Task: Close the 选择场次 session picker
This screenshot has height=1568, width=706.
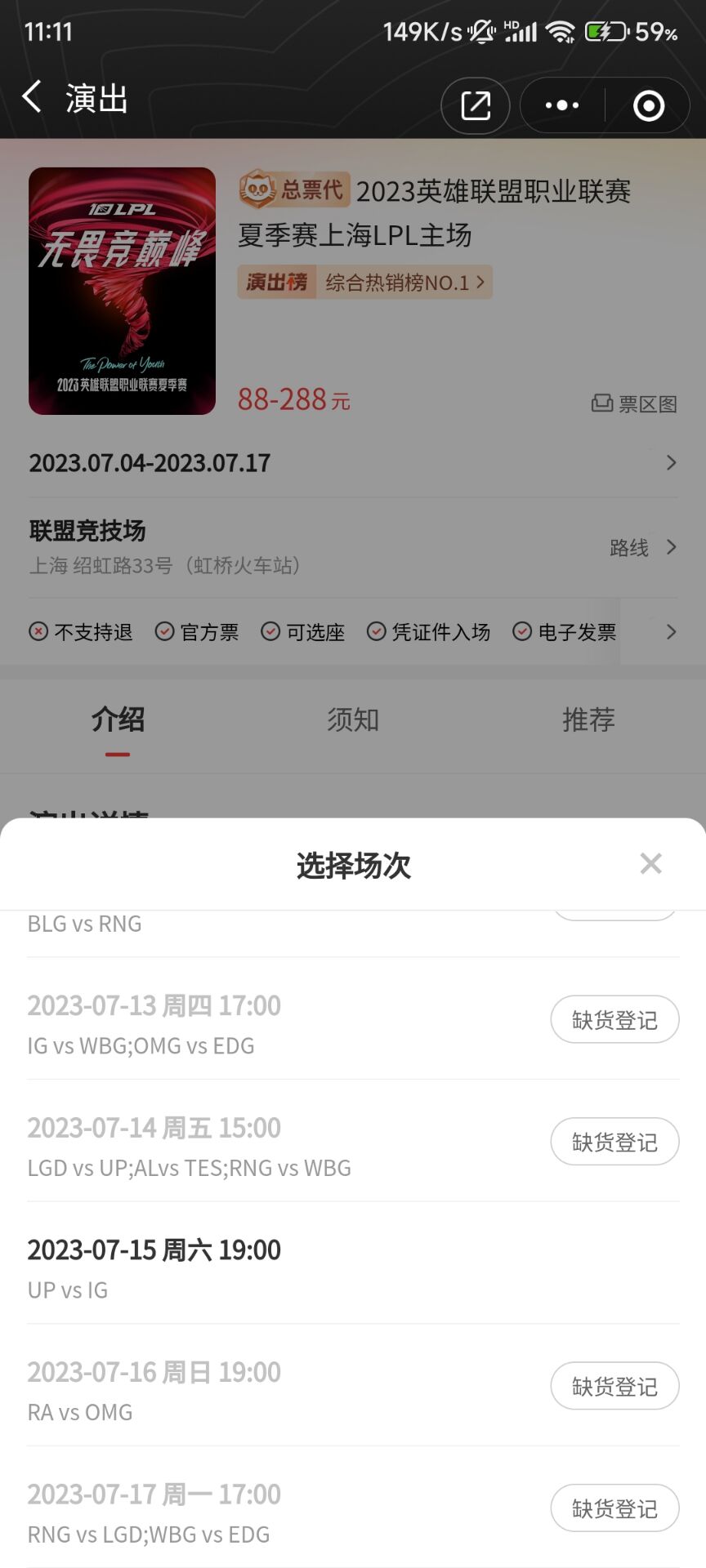Action: (x=650, y=863)
